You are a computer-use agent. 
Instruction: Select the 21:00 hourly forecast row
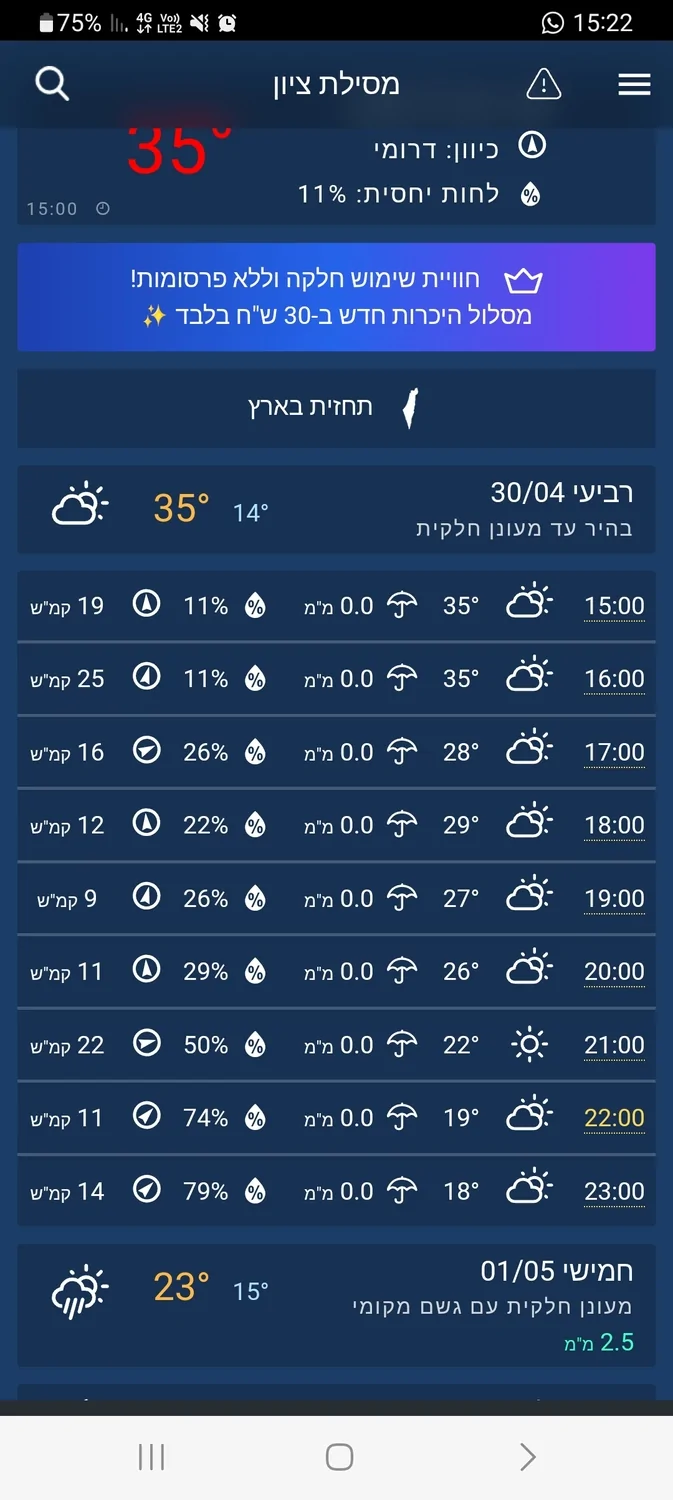(x=336, y=1045)
